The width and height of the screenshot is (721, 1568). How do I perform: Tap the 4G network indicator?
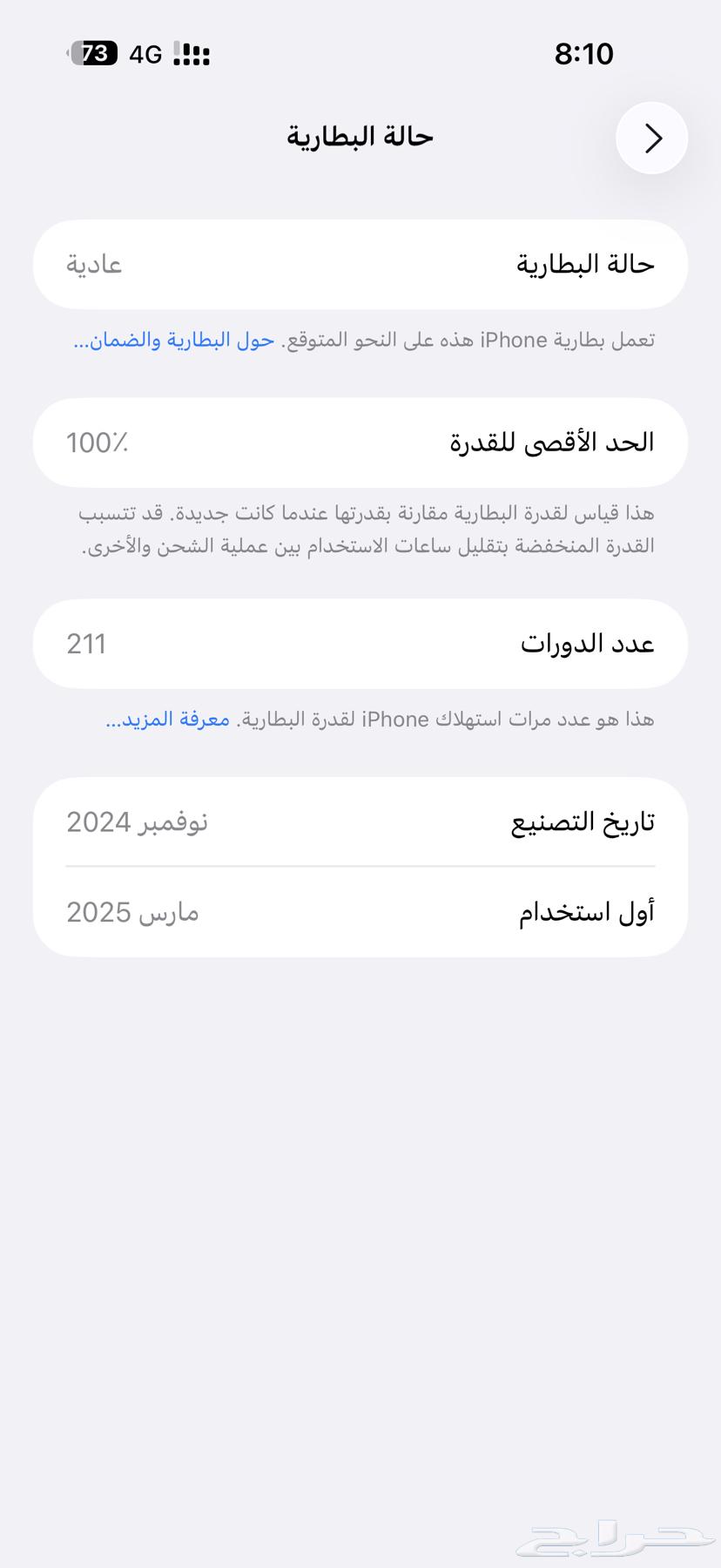[145, 53]
